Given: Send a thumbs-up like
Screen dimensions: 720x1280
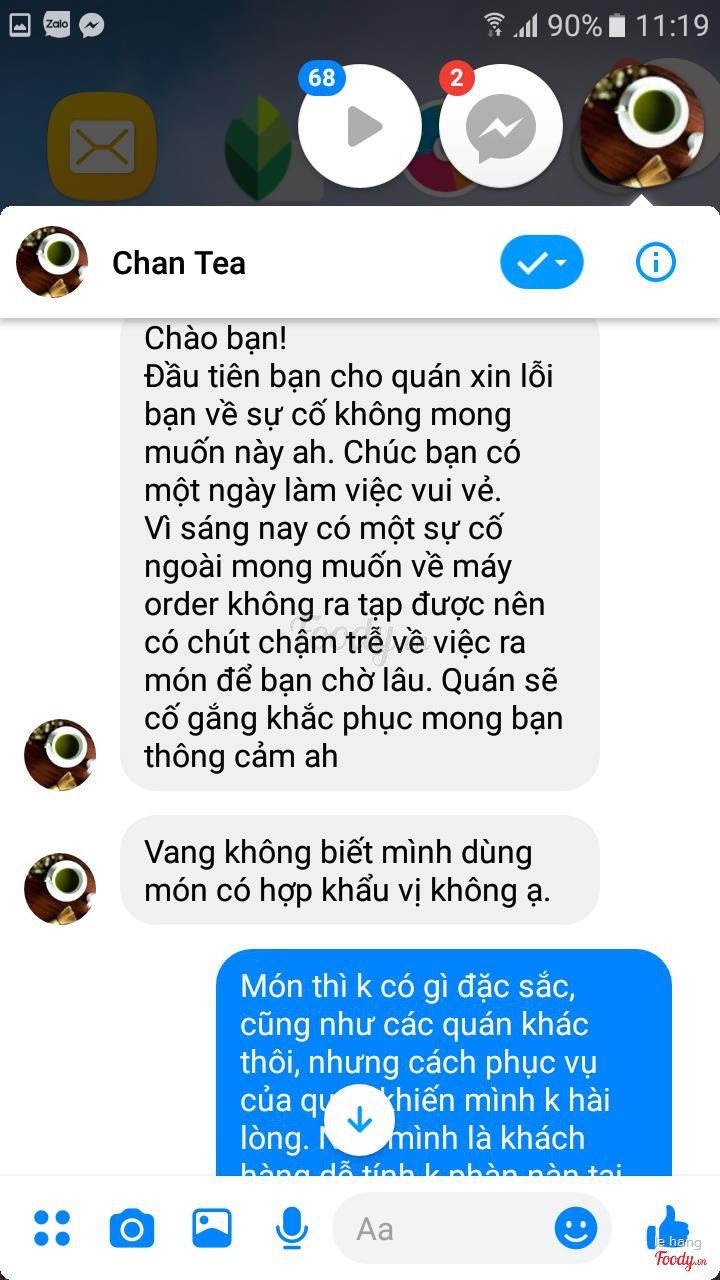Looking at the screenshot, I should 668,1226.
